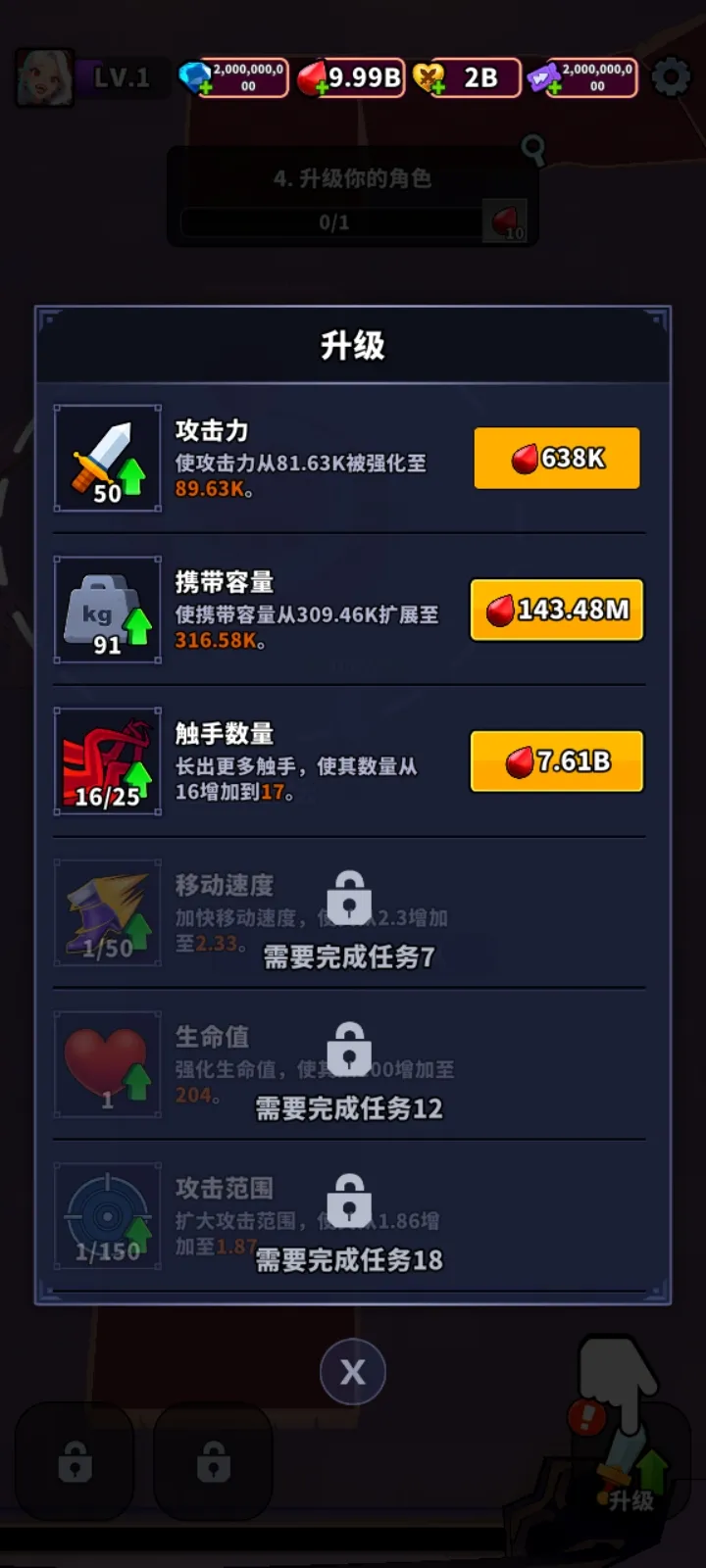Purchase tentacle count upgrade for 7.61B

pyautogui.click(x=557, y=761)
